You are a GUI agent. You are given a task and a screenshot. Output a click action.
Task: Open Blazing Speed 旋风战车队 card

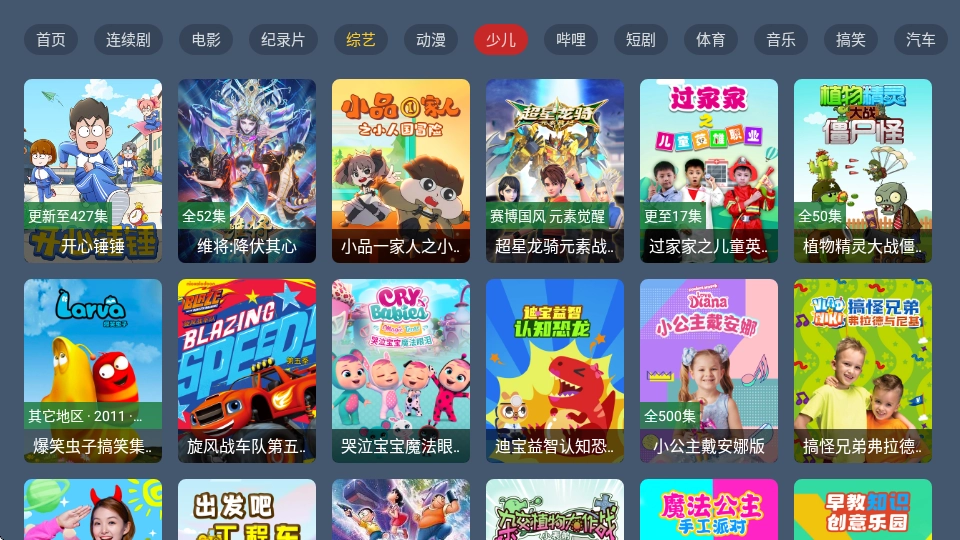click(x=247, y=370)
